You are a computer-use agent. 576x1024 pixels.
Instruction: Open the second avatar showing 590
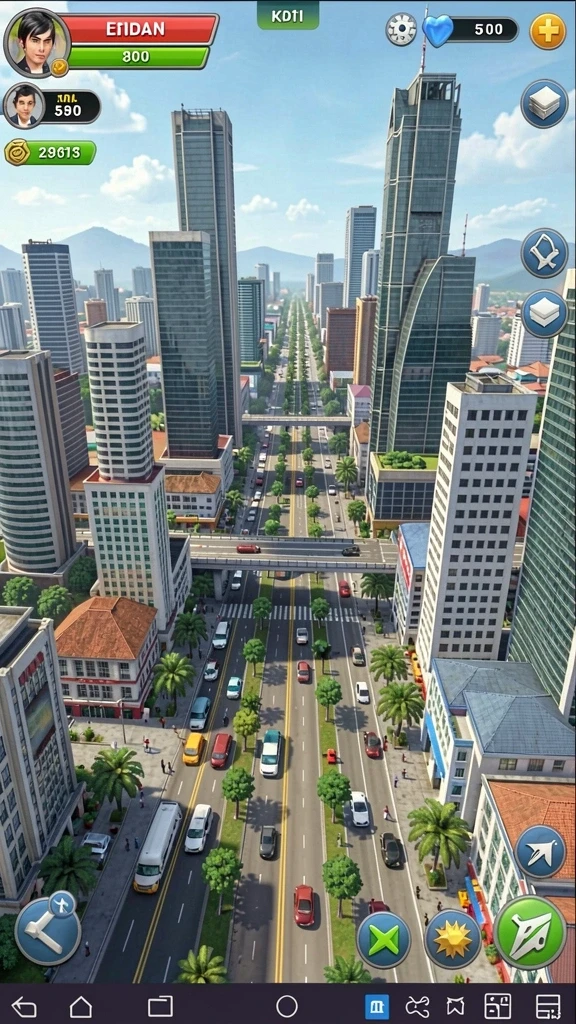pos(24,106)
